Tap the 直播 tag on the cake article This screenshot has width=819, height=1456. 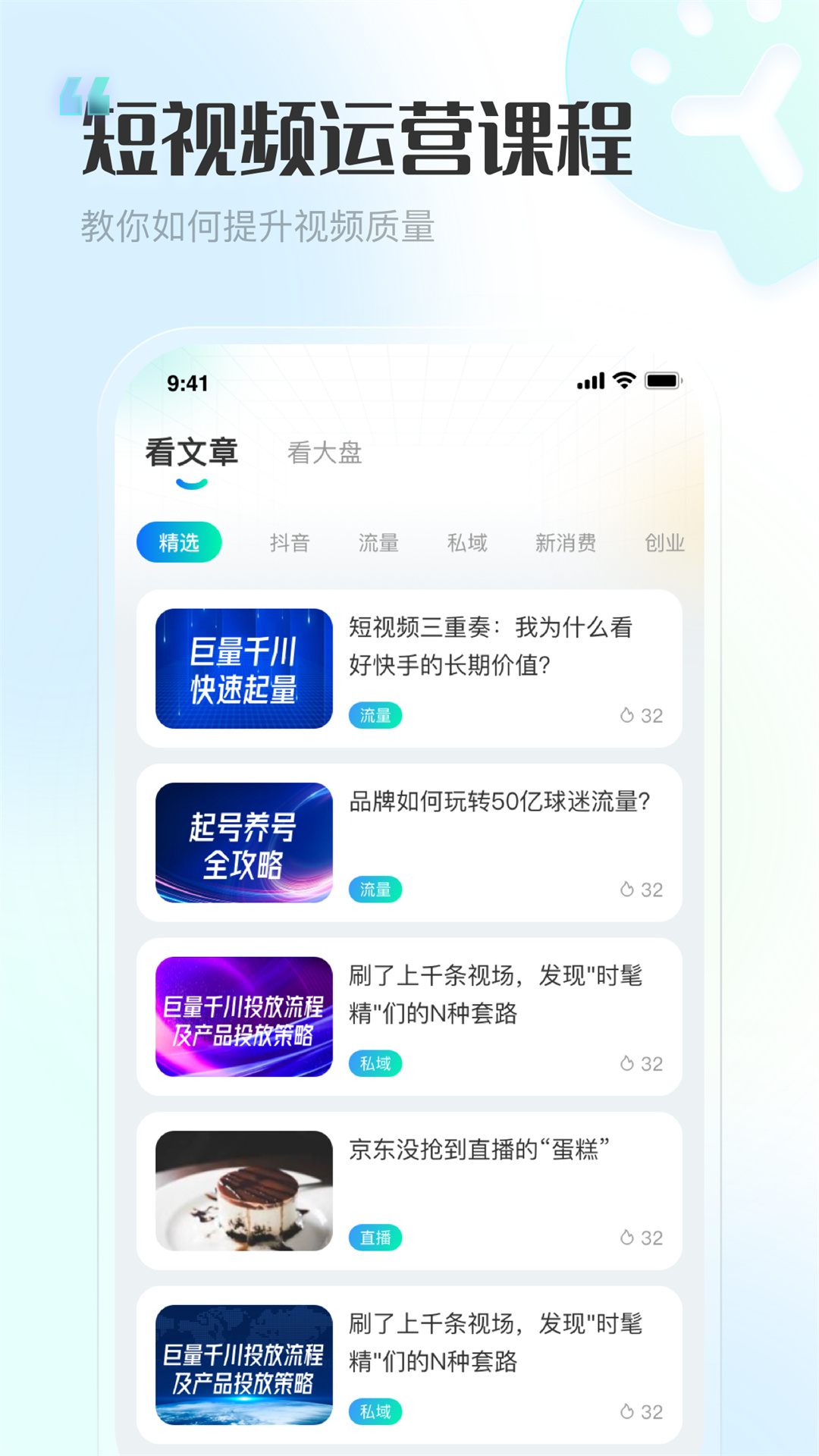(375, 1238)
